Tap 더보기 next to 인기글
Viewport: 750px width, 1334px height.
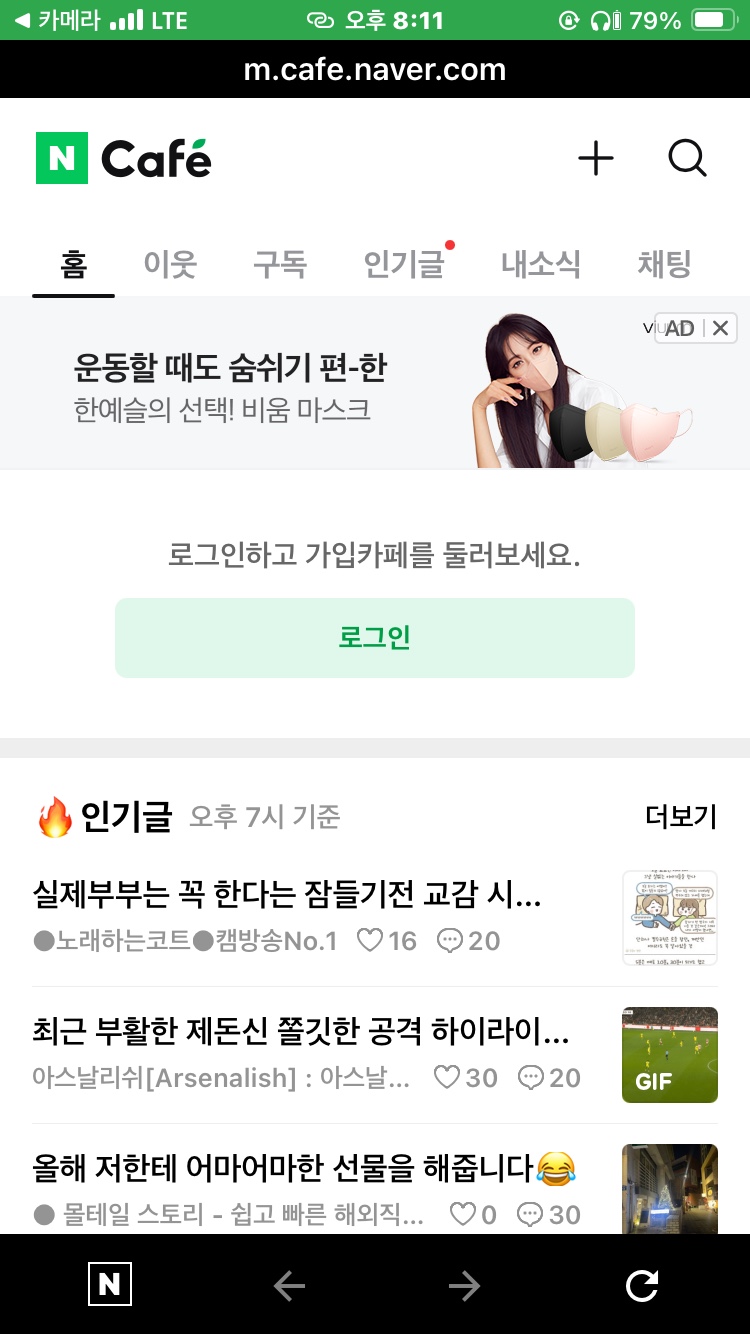pyautogui.click(x=681, y=817)
